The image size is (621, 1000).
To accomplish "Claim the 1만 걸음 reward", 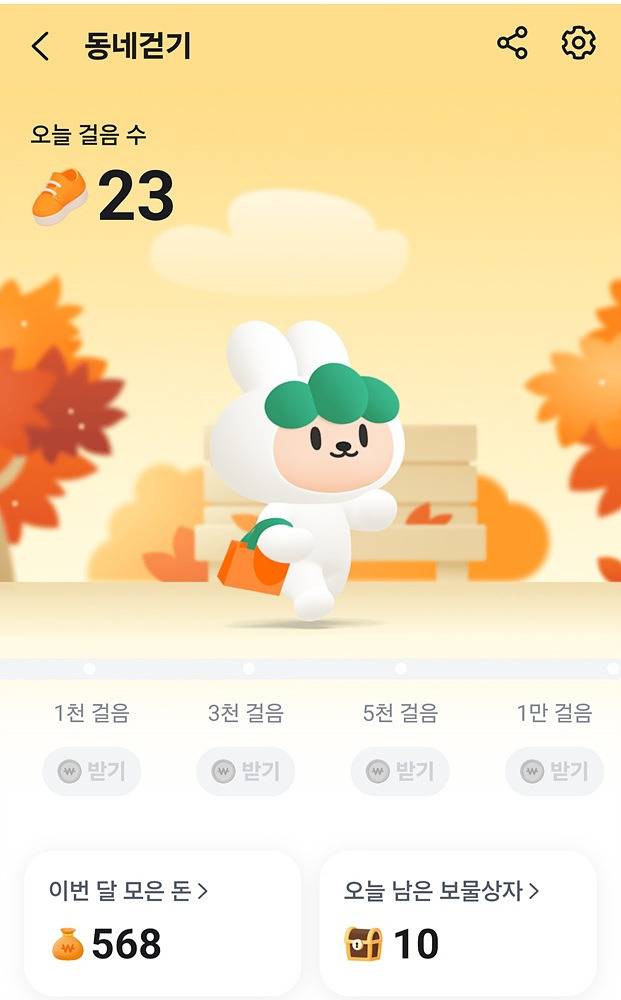I will (x=554, y=771).
